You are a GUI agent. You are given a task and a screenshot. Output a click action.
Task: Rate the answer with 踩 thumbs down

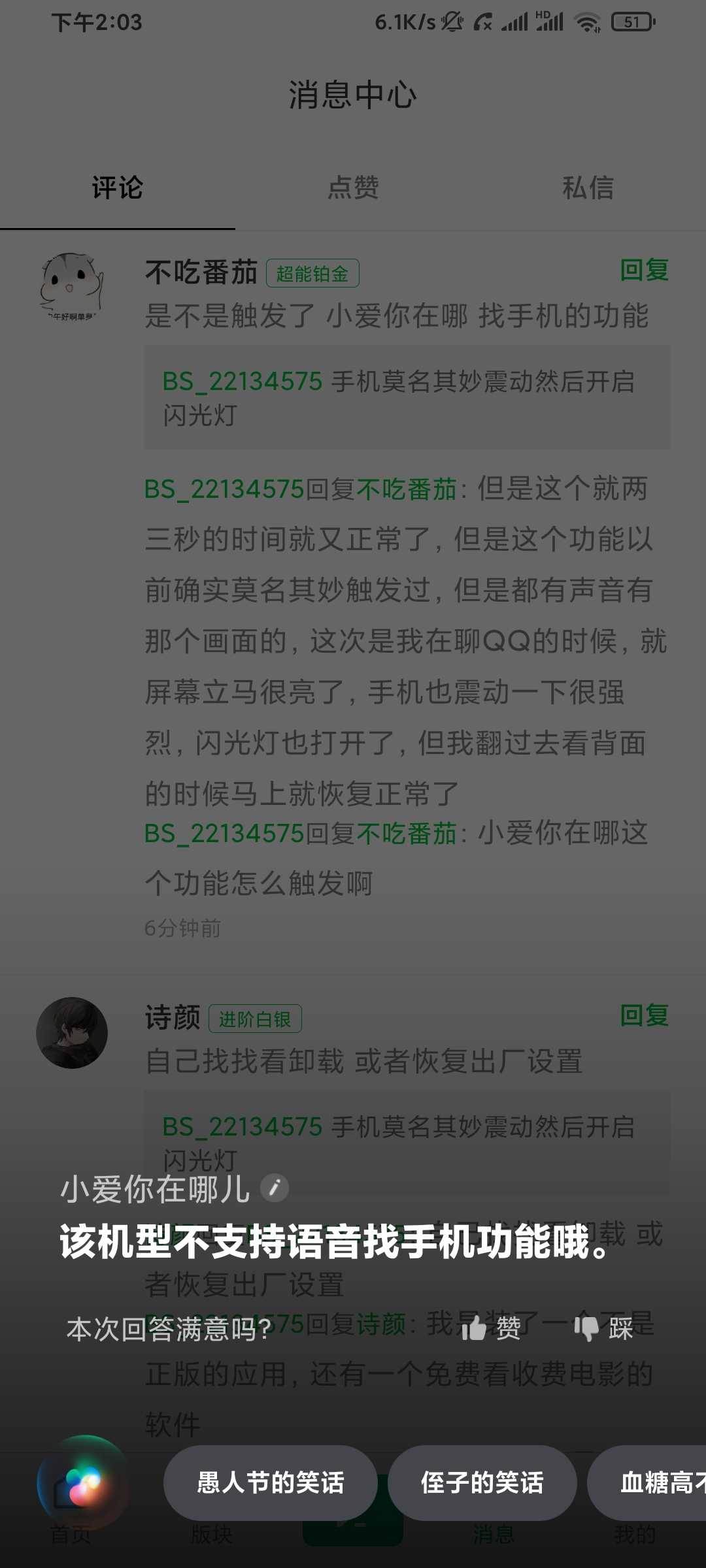603,1328
